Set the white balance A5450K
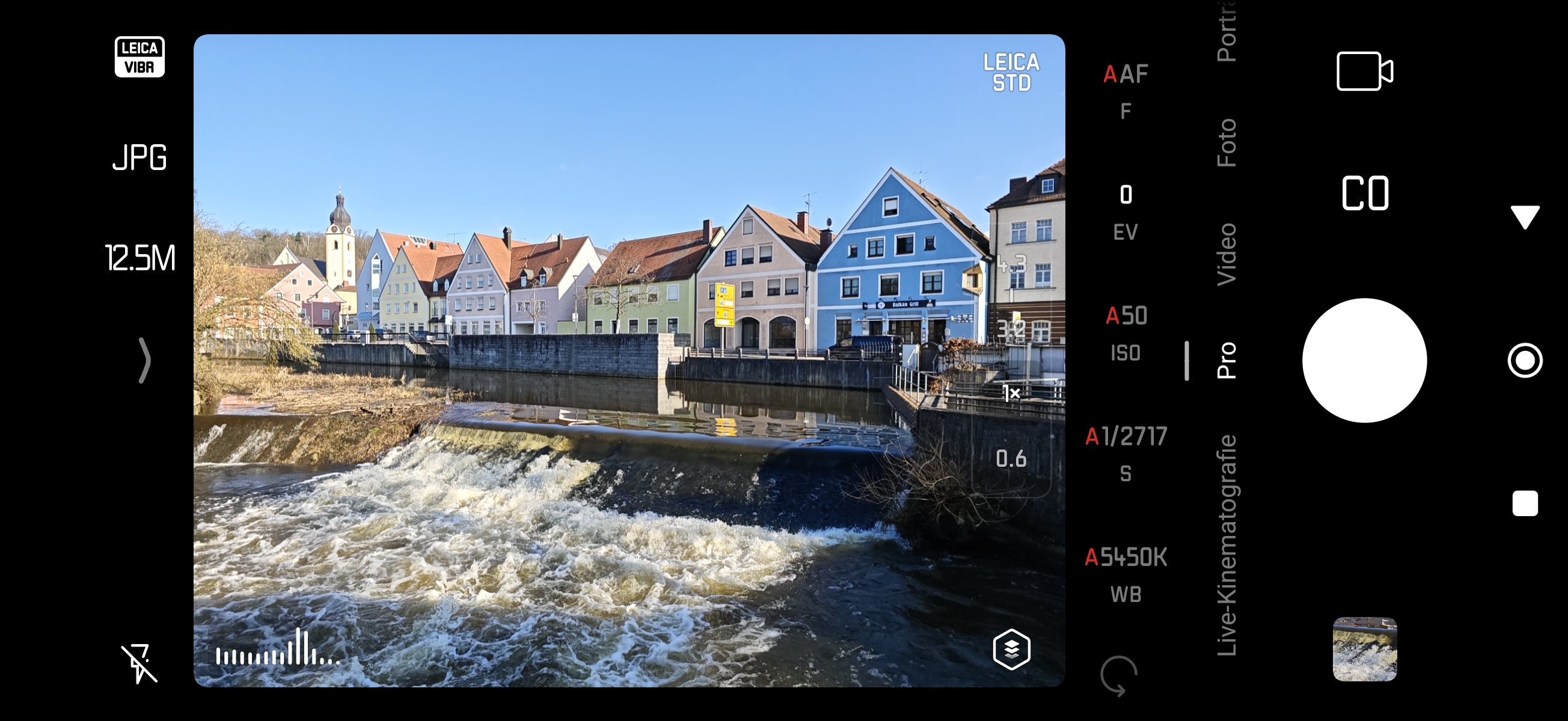Viewport: 1568px width, 721px height. [1125, 574]
